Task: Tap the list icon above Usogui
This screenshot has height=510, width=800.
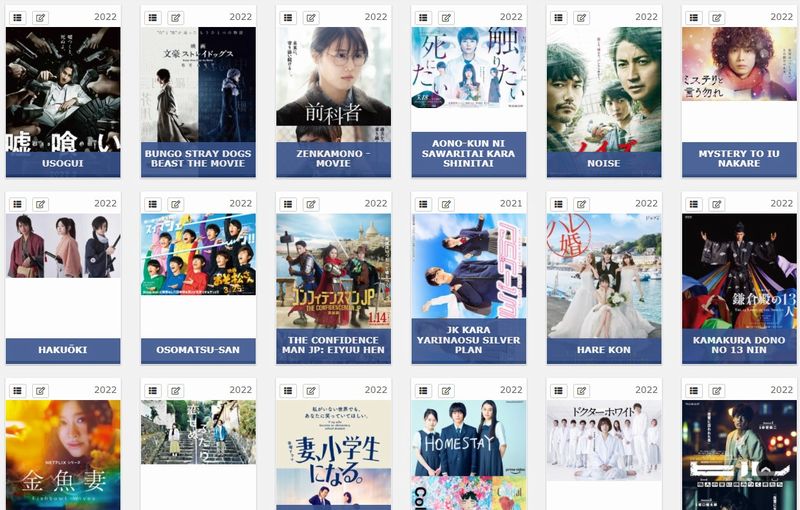Action: coord(17,18)
